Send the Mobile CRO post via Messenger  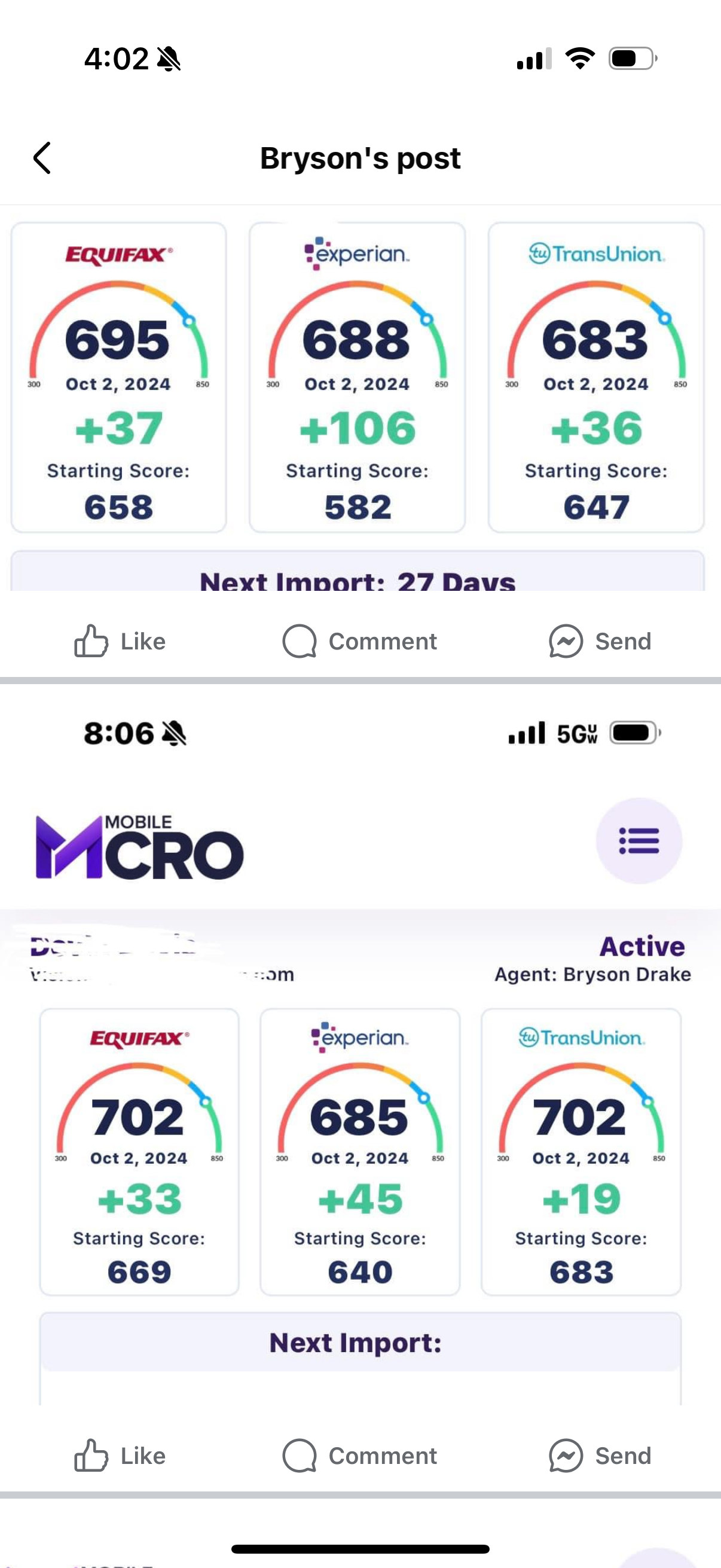(600, 1456)
